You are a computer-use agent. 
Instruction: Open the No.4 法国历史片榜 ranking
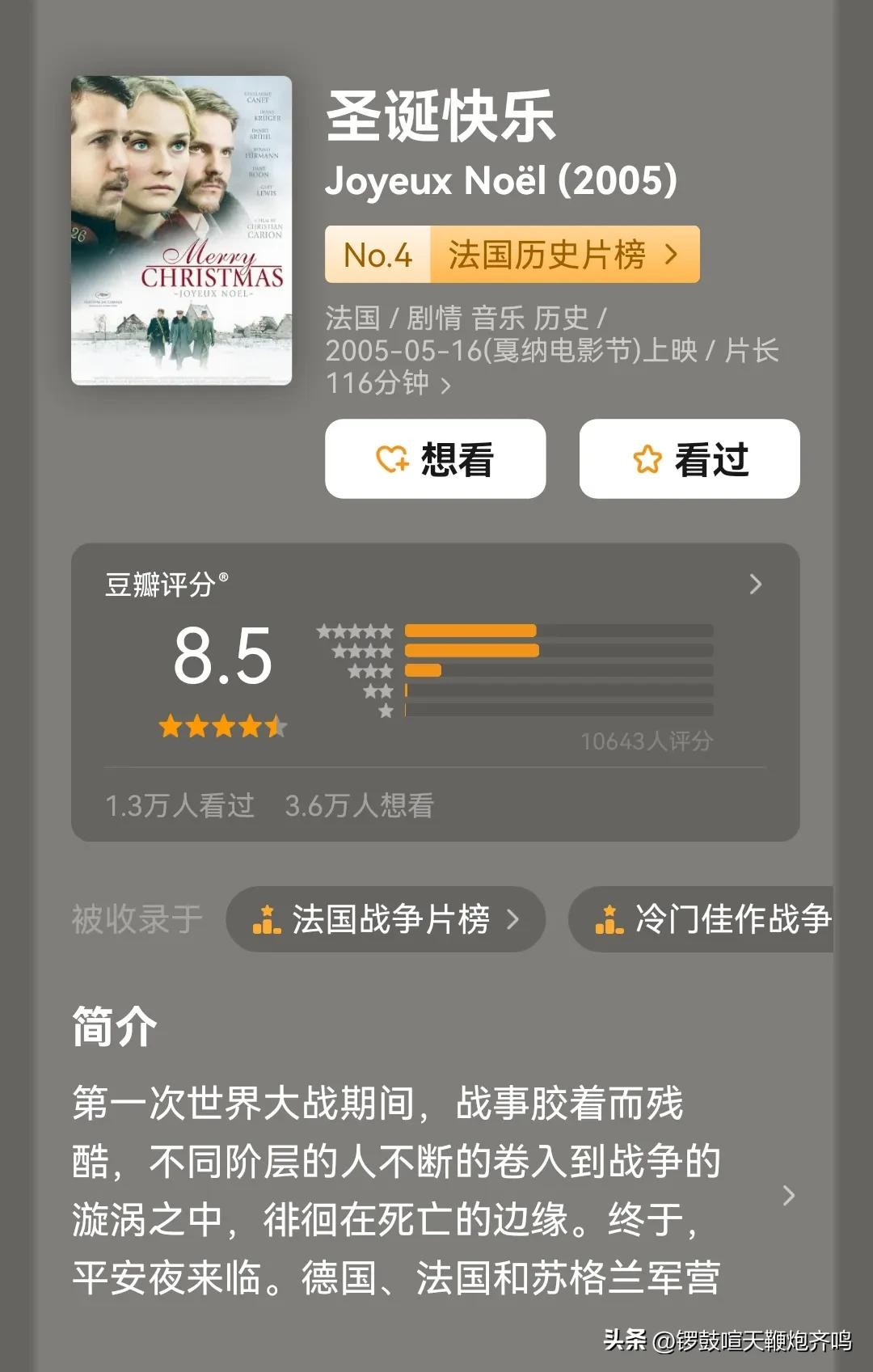coord(512,255)
